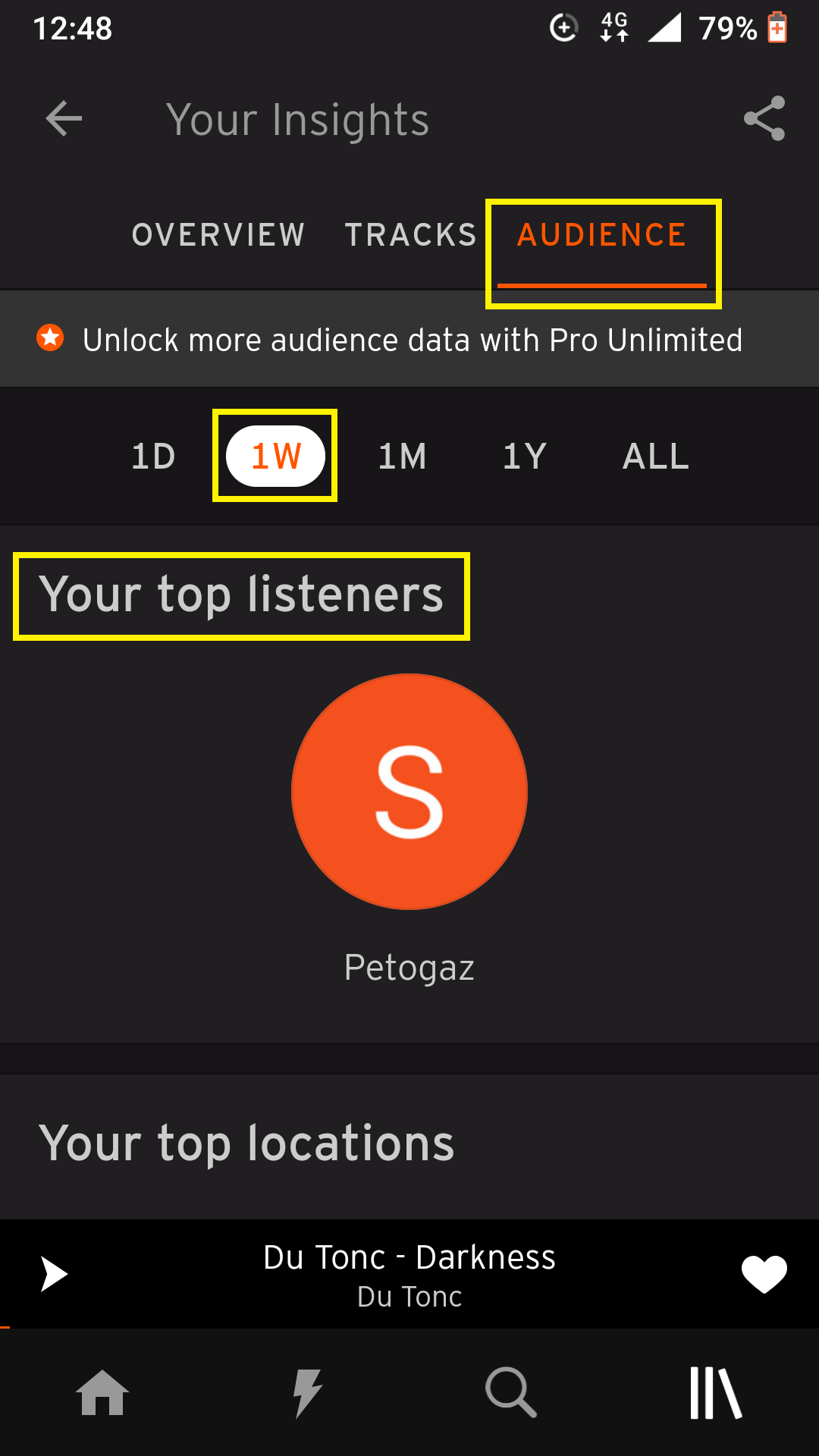Share your insights
Viewport: 819px width, 1456px height.
pos(764,119)
